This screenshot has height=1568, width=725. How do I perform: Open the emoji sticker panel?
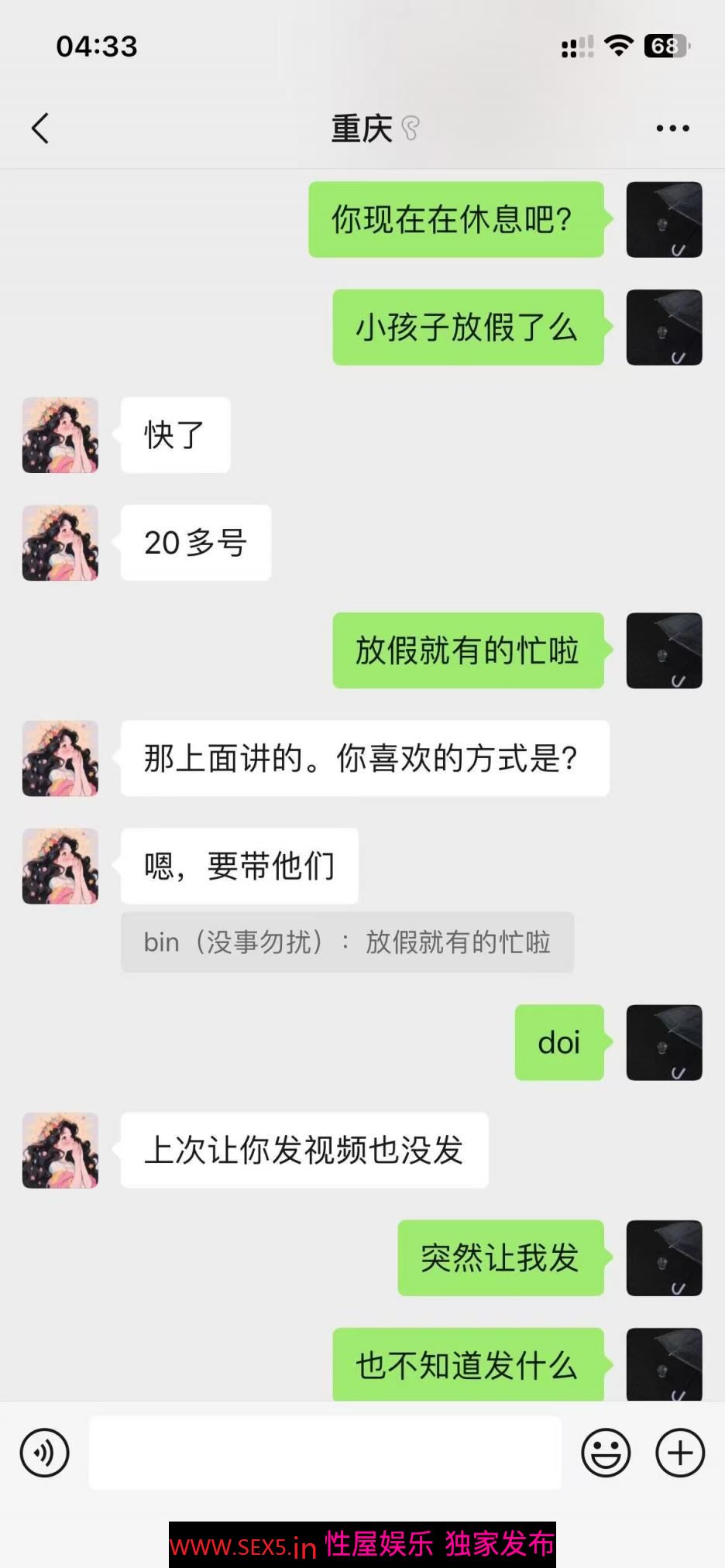pyautogui.click(x=606, y=1453)
